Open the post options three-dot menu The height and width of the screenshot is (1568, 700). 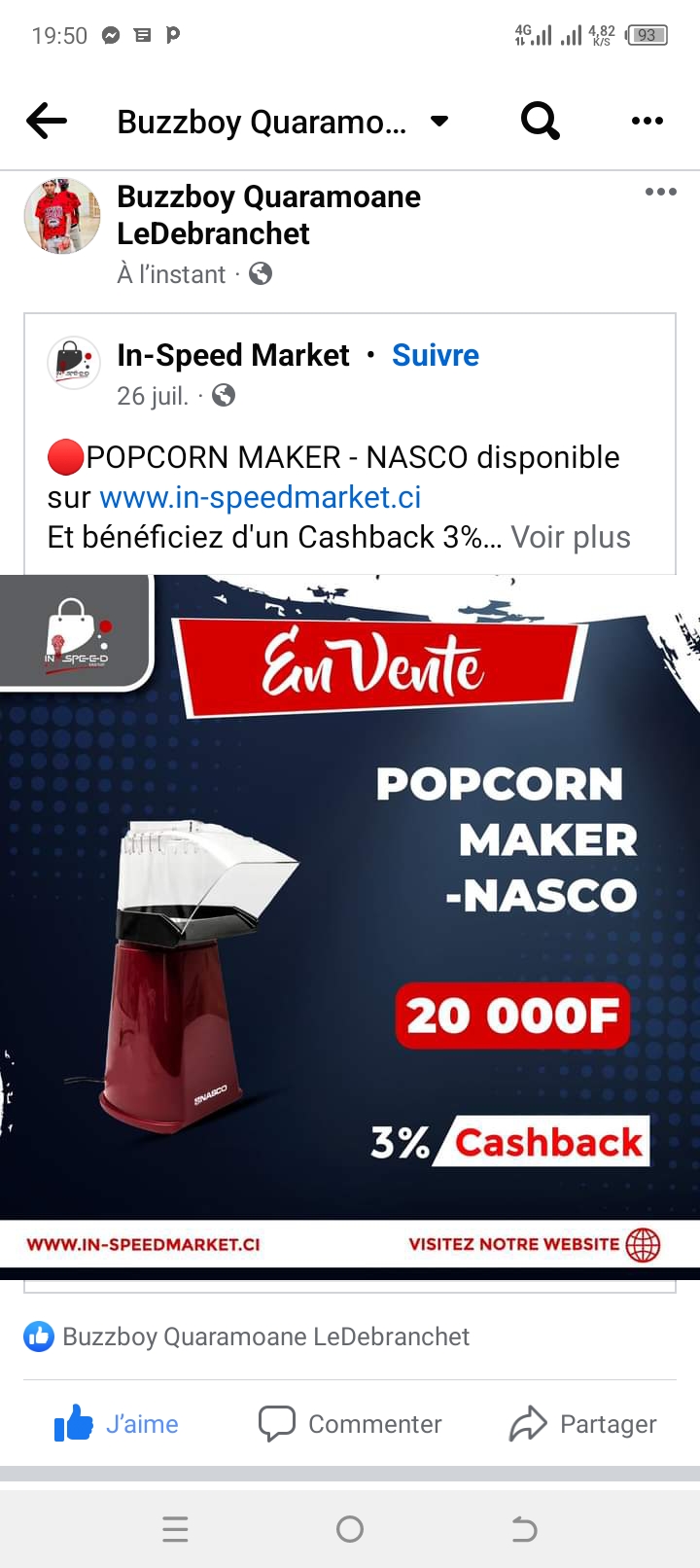[660, 192]
